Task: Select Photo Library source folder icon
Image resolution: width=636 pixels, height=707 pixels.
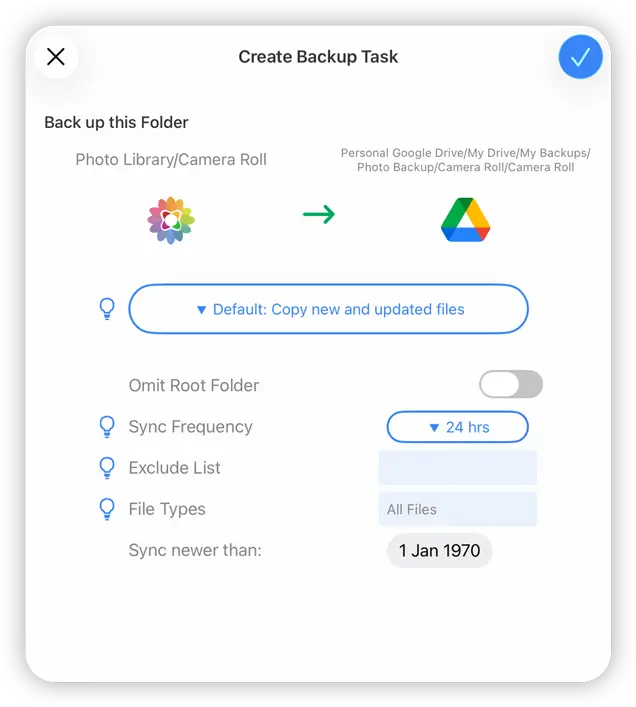Action: click(171, 220)
